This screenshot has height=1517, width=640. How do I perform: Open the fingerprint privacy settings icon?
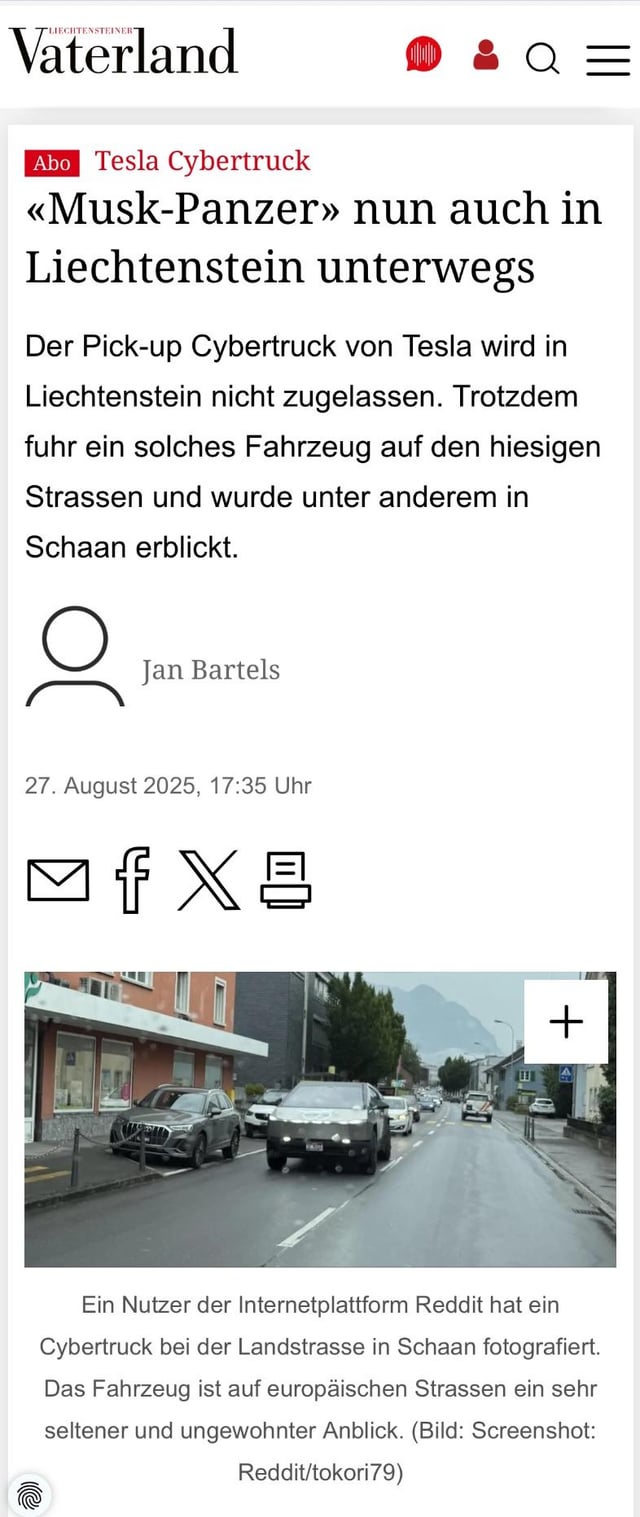pyautogui.click(x=31, y=1496)
